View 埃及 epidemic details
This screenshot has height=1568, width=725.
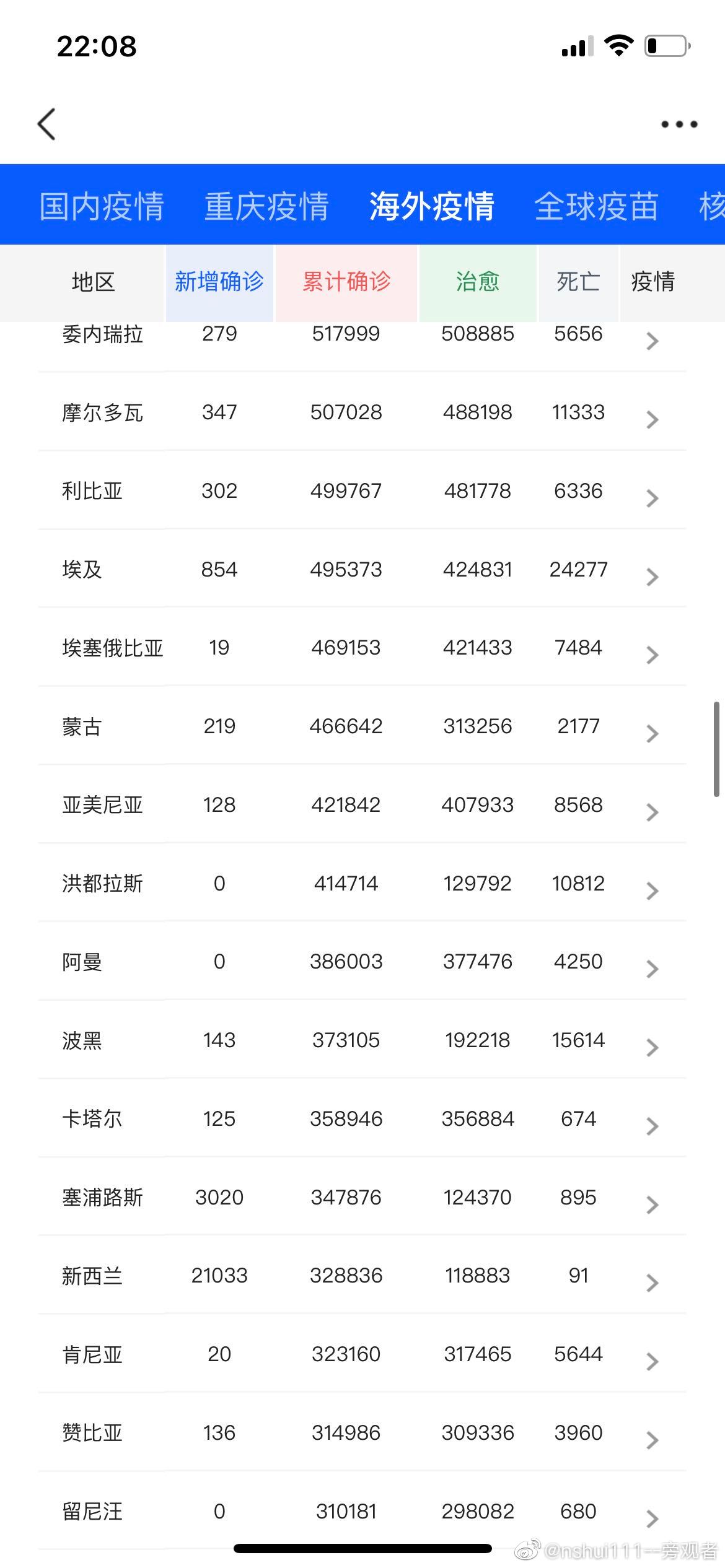click(652, 577)
